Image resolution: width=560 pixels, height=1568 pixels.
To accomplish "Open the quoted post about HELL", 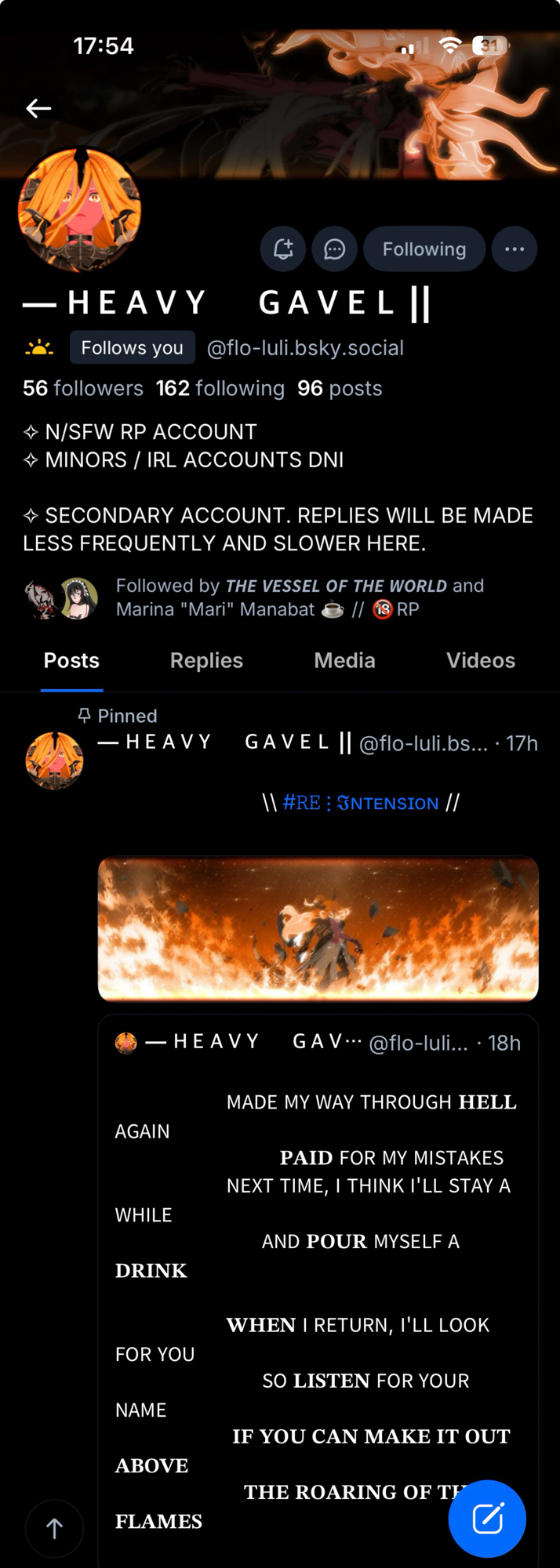I will (x=318, y=1254).
